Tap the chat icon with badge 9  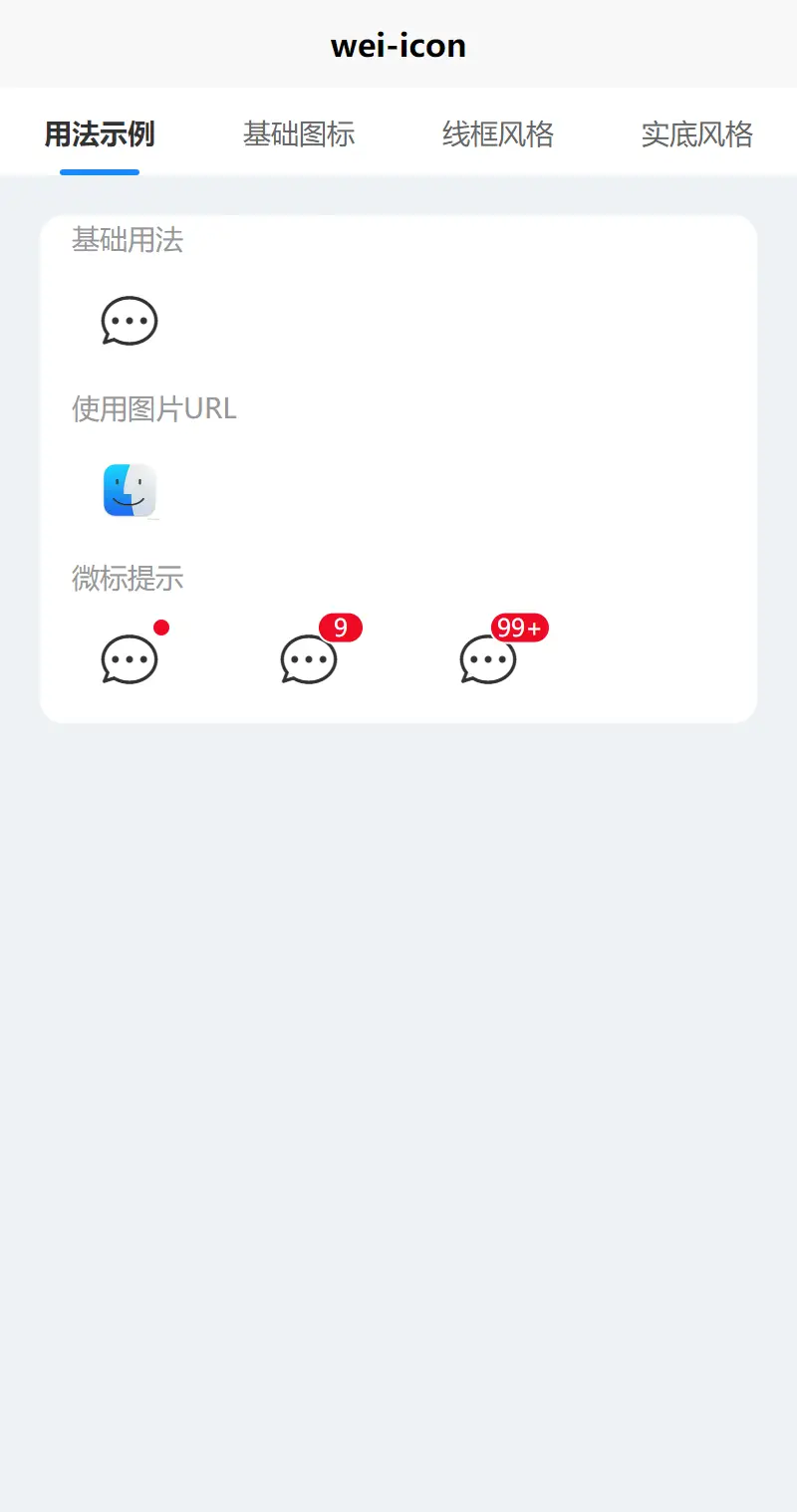pyautogui.click(x=309, y=659)
